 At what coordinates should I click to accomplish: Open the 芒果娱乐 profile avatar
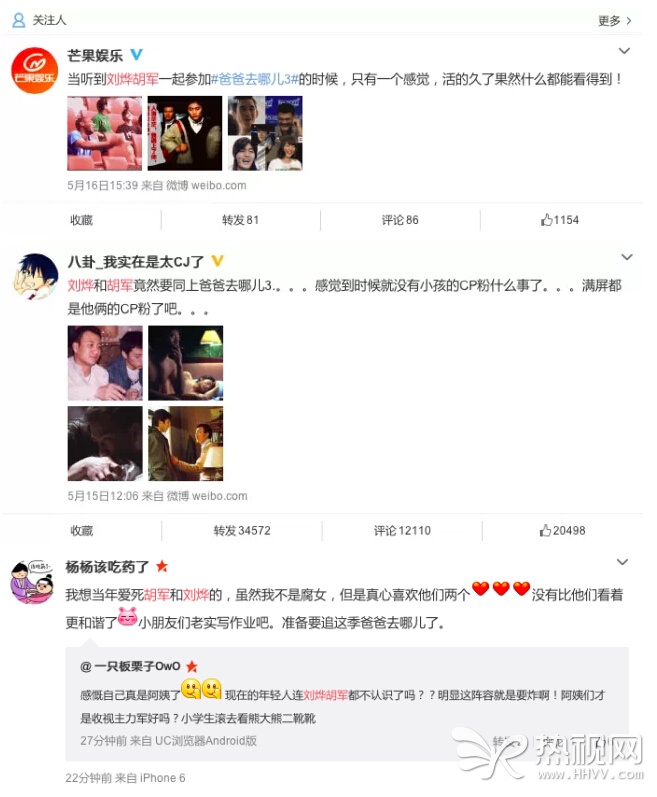pos(34,70)
